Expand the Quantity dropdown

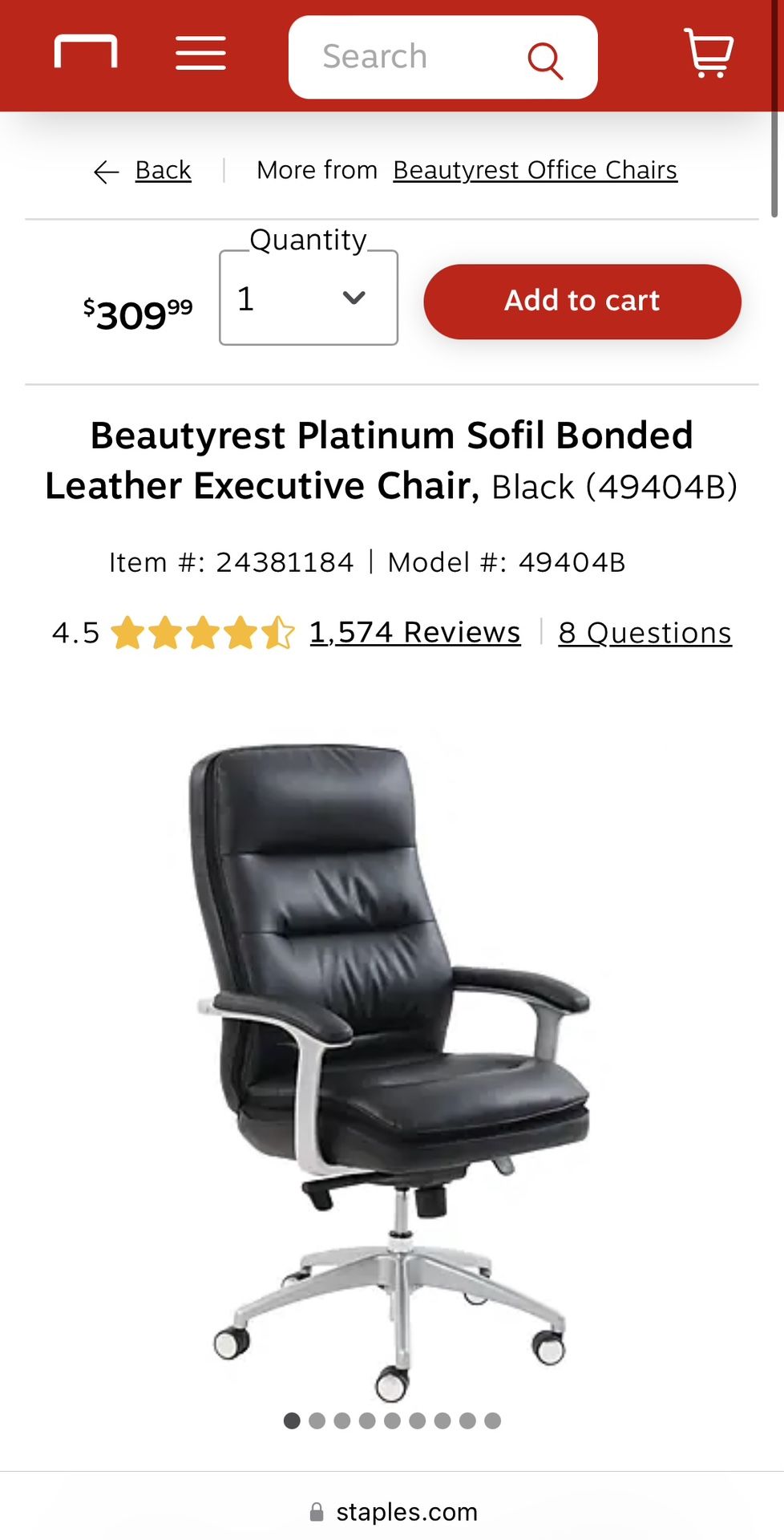pos(309,298)
